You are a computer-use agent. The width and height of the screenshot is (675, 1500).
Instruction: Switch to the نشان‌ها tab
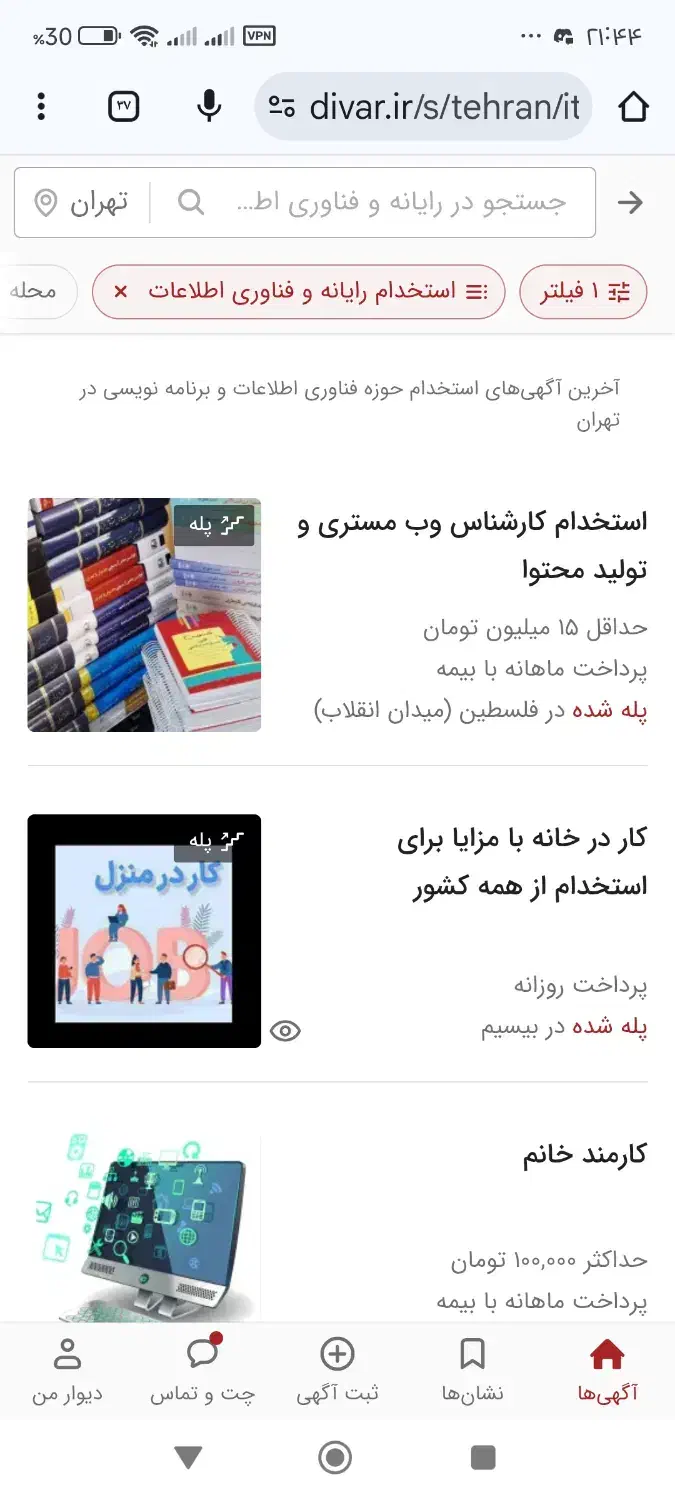[x=472, y=1370]
